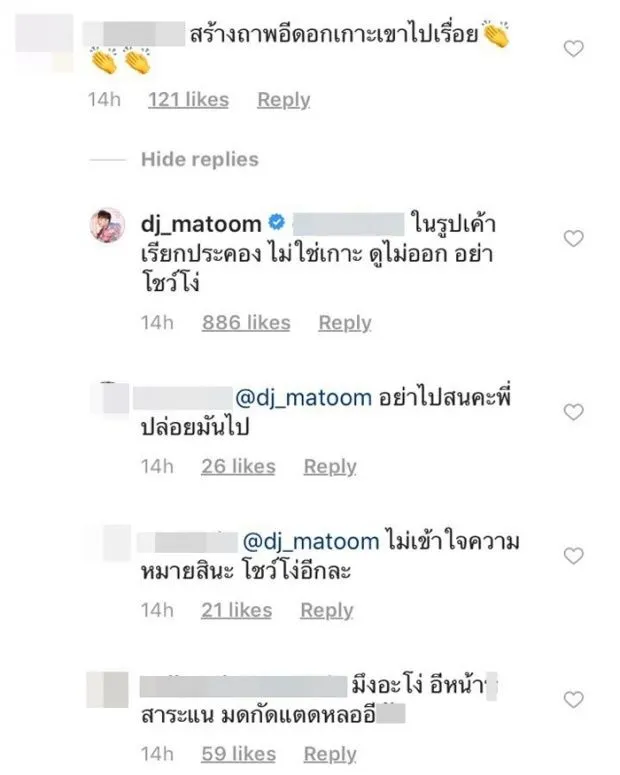Reply to the comment with 59 likes
The width and height of the screenshot is (620, 775).
tap(330, 754)
